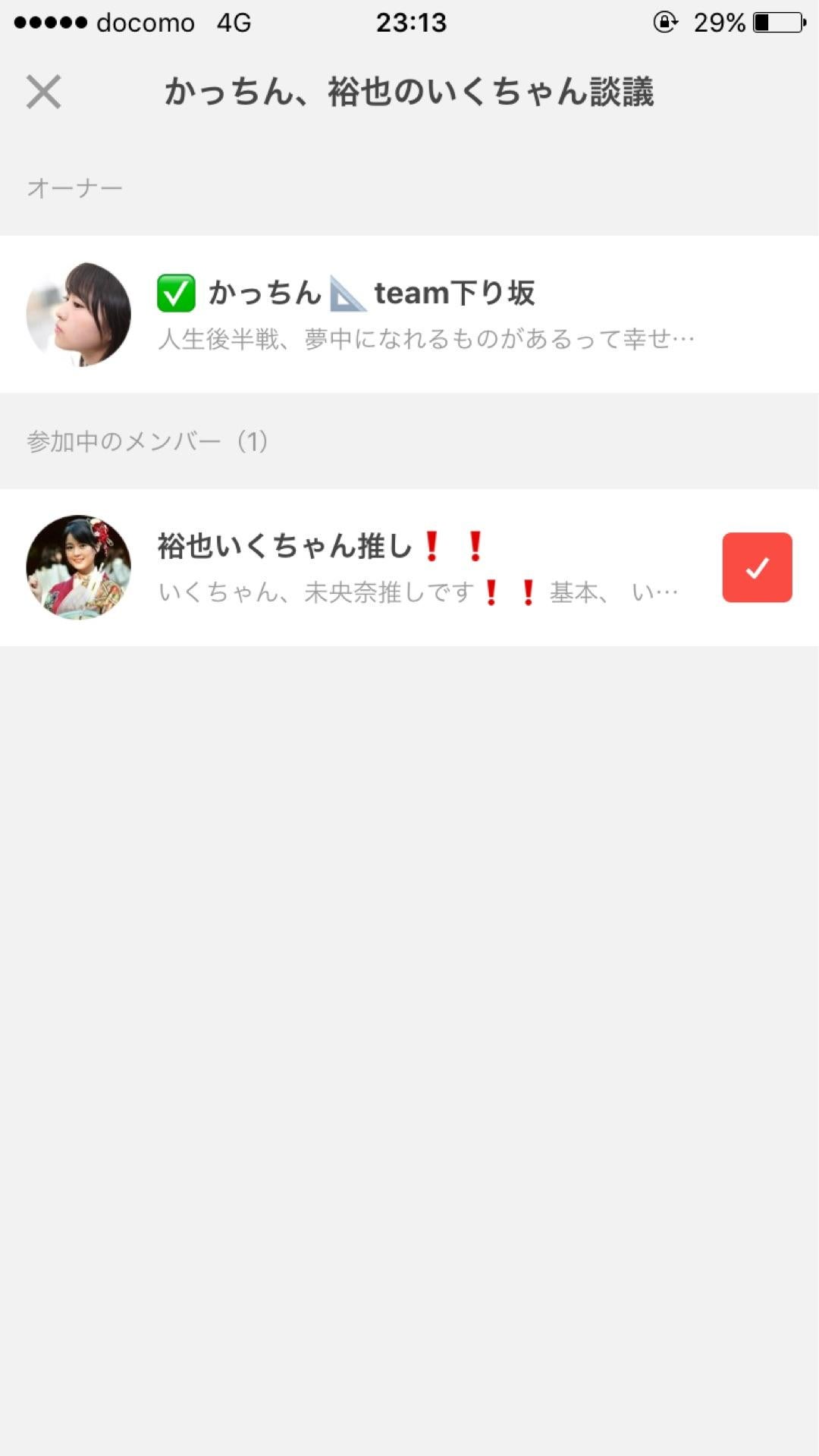Screen dimensions: 819x1456
Task: Tap the triangle ruler emoji in かっちん's name
Action: coord(350,294)
